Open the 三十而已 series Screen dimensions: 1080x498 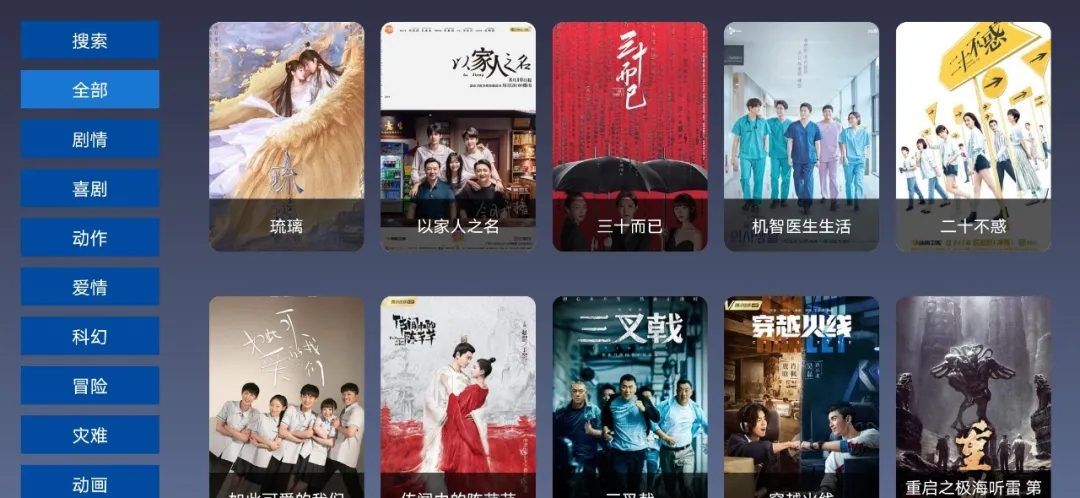click(x=630, y=136)
